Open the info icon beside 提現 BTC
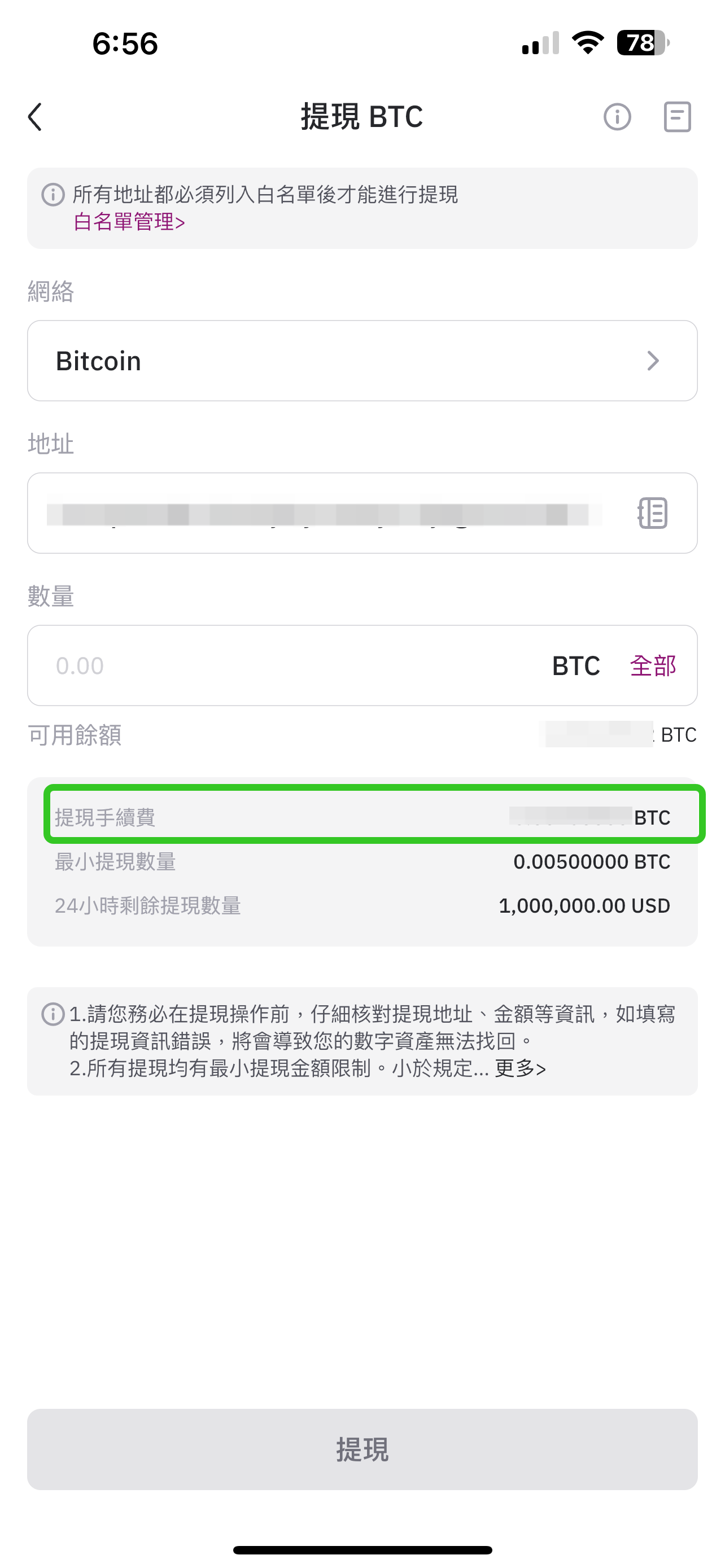The image size is (725, 1568). click(617, 116)
